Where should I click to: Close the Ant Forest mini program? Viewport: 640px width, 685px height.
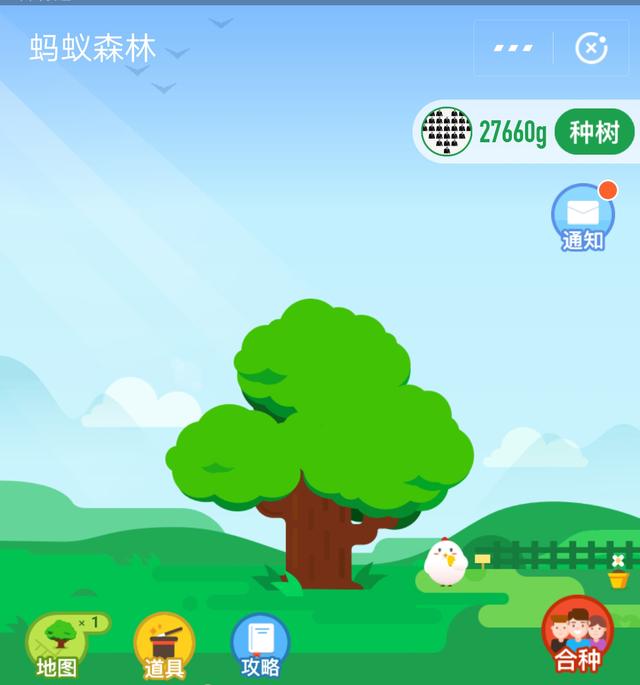(591, 48)
